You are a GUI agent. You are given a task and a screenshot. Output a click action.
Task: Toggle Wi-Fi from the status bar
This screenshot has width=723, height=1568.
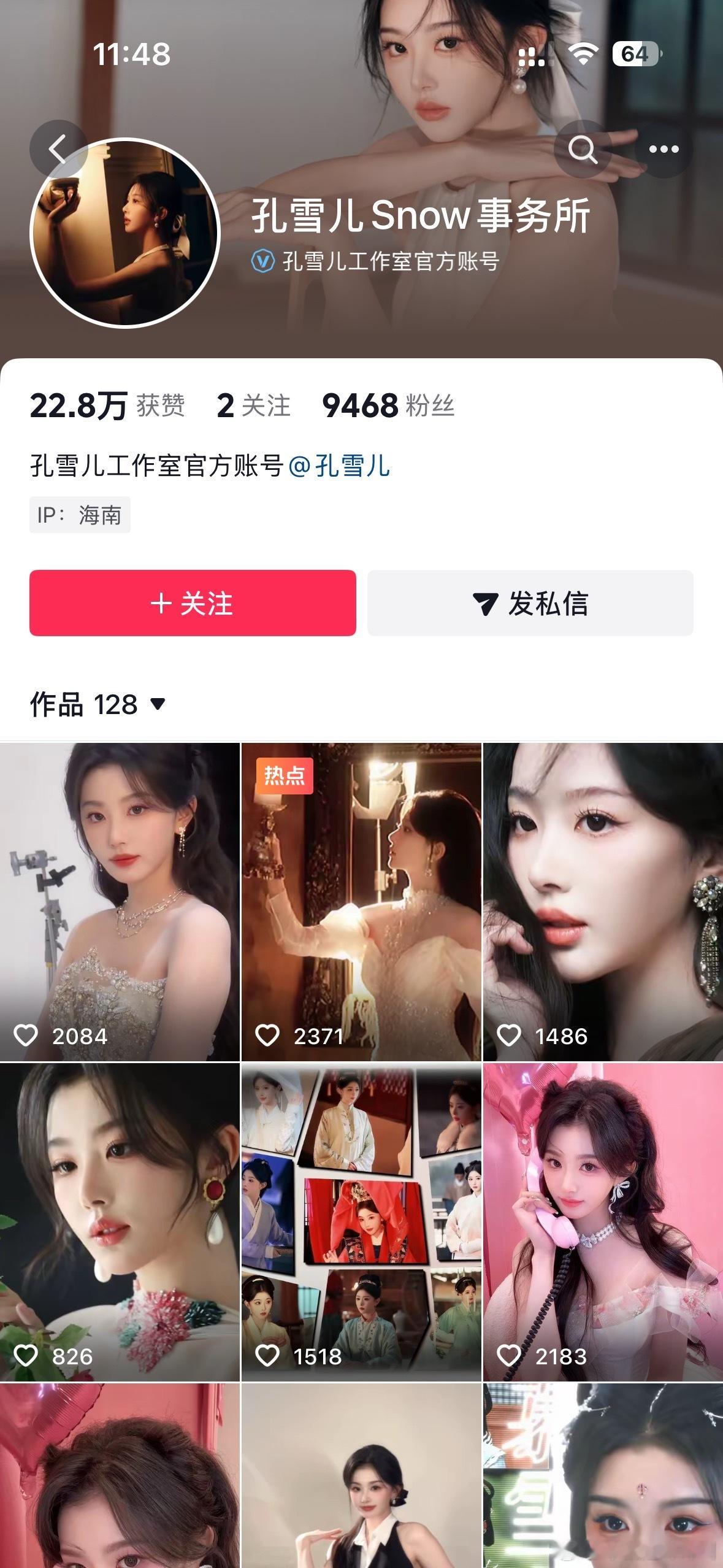coord(583,54)
